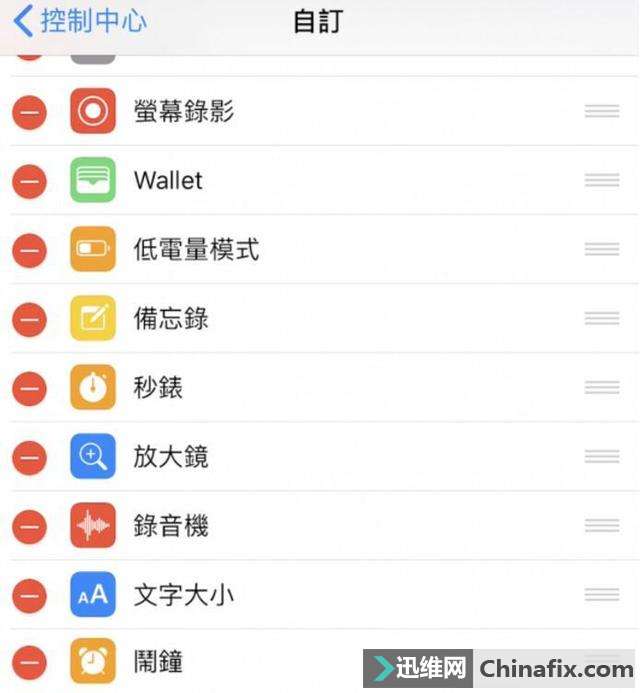
Task: Tap the reorder handle beside 備忘錄
Action: (x=602, y=318)
